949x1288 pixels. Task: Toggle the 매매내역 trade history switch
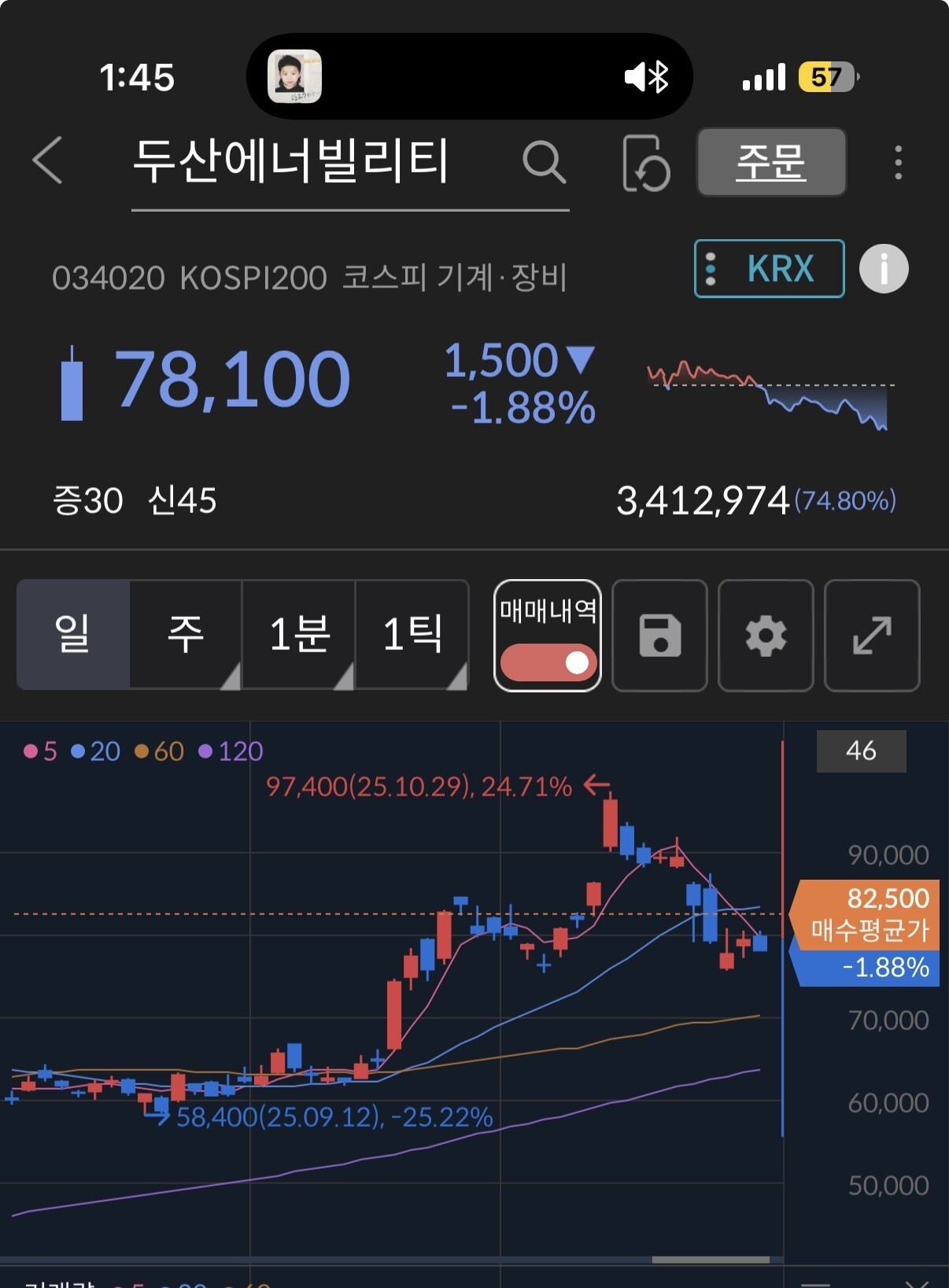[x=548, y=661]
